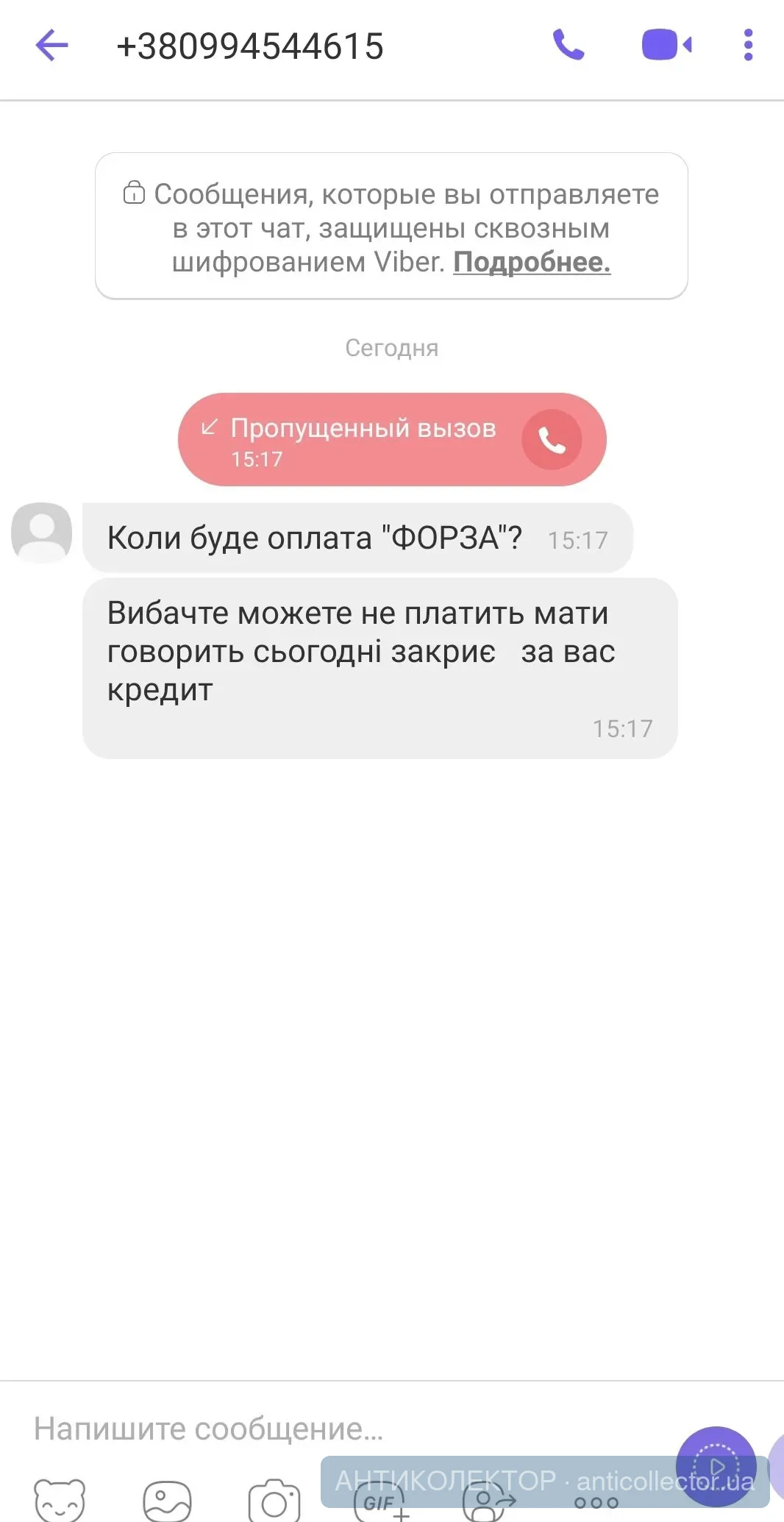Open the sender's avatar profile
The height and width of the screenshot is (1522, 784).
(42, 533)
